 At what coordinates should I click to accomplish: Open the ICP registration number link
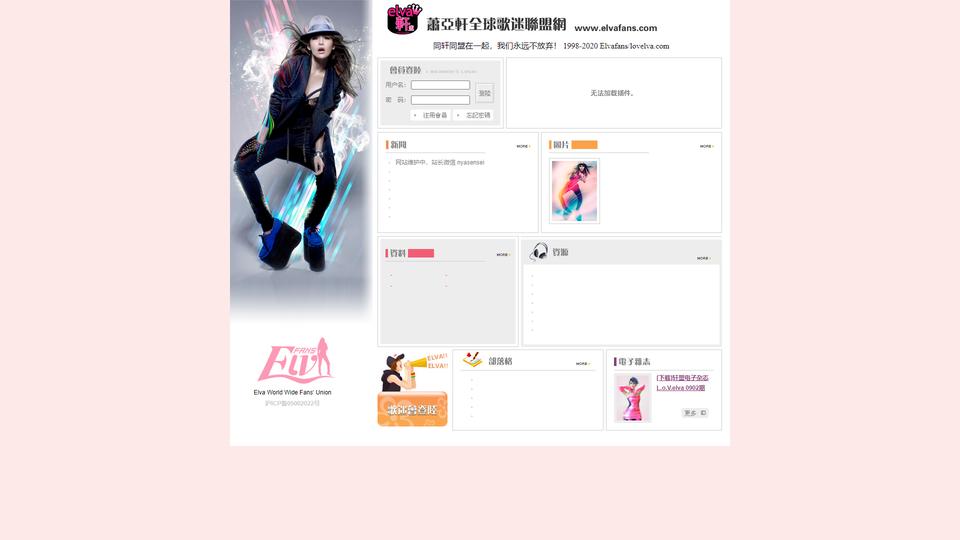pyautogui.click(x=292, y=403)
